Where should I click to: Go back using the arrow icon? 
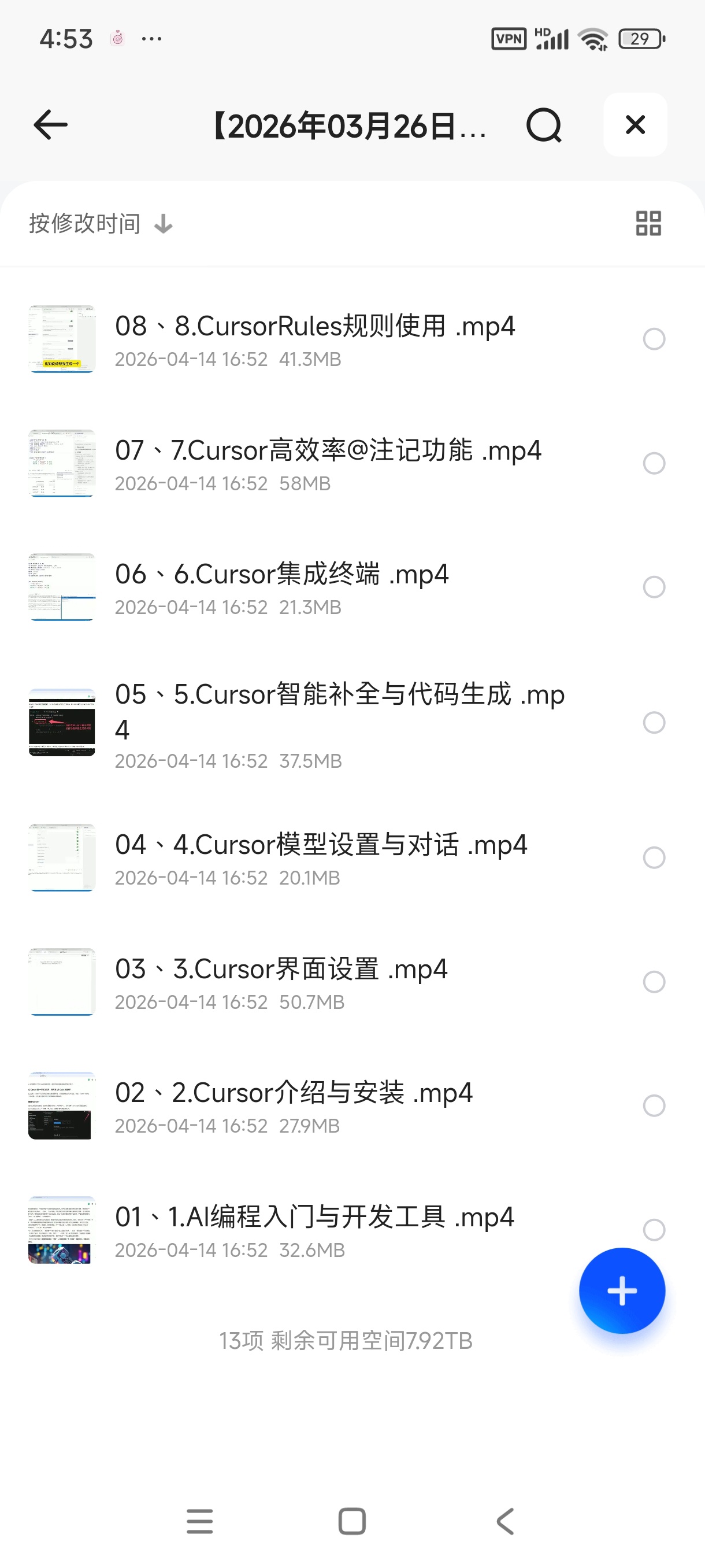(x=49, y=125)
